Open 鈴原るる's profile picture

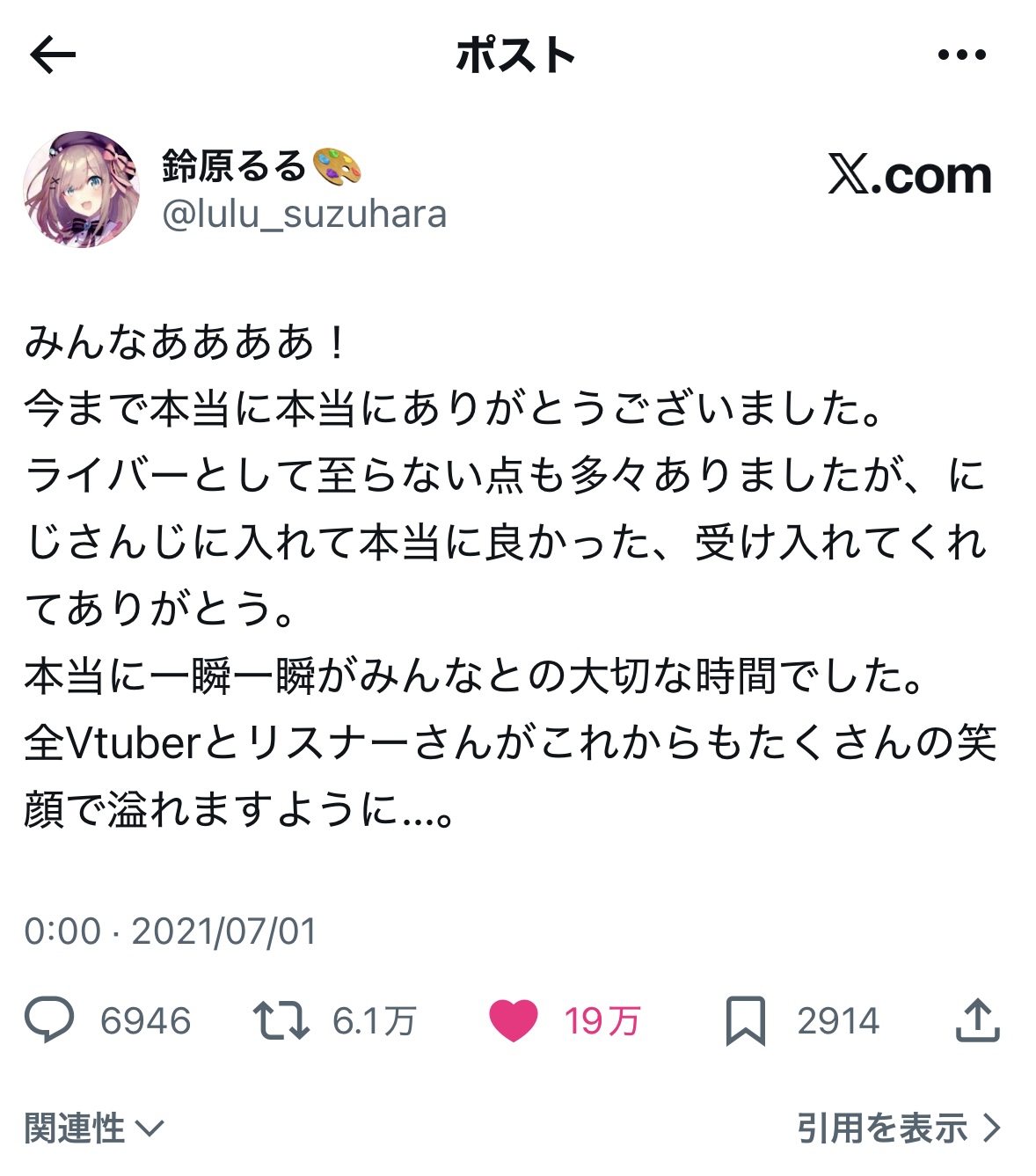pos(81,189)
